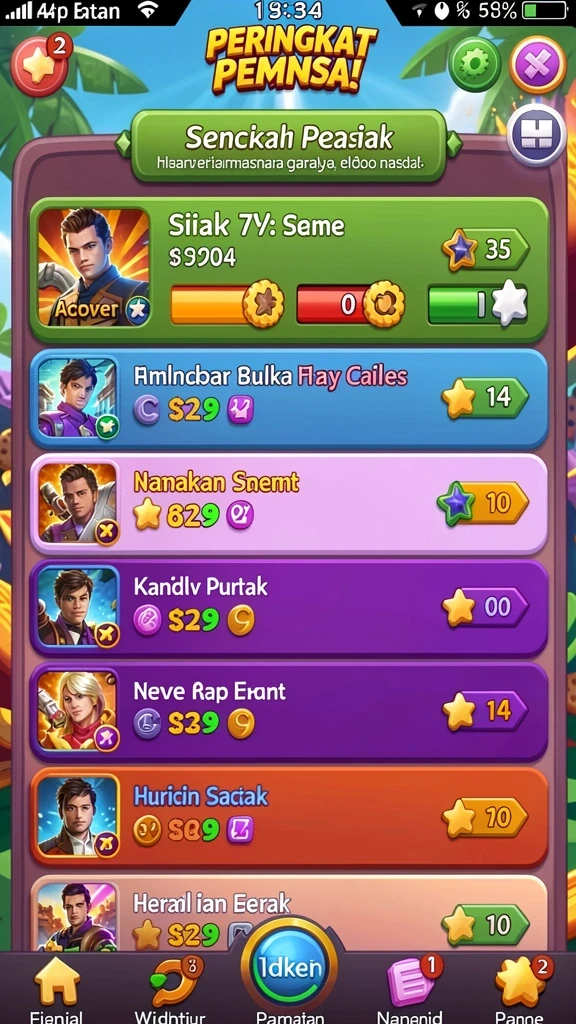Tap the round center Idken button
This screenshot has width=576, height=1024.
click(289, 967)
